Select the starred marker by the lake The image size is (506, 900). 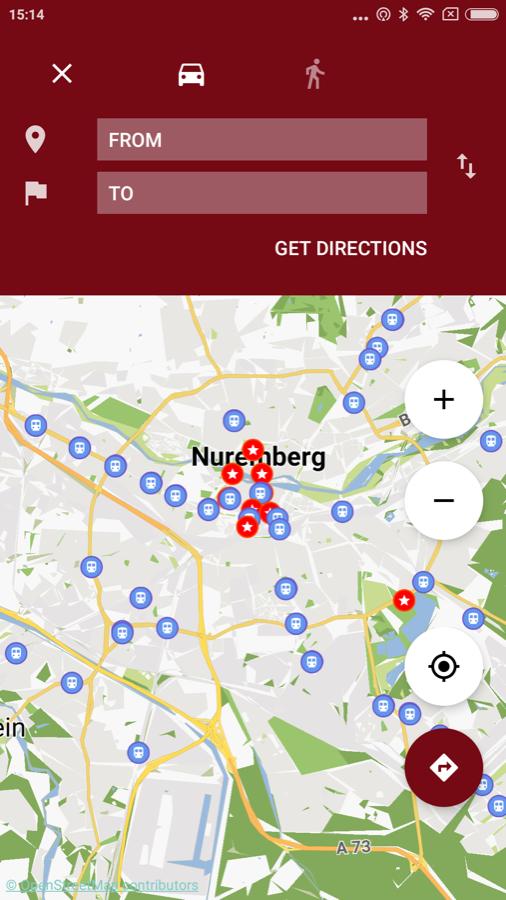pyautogui.click(x=404, y=600)
